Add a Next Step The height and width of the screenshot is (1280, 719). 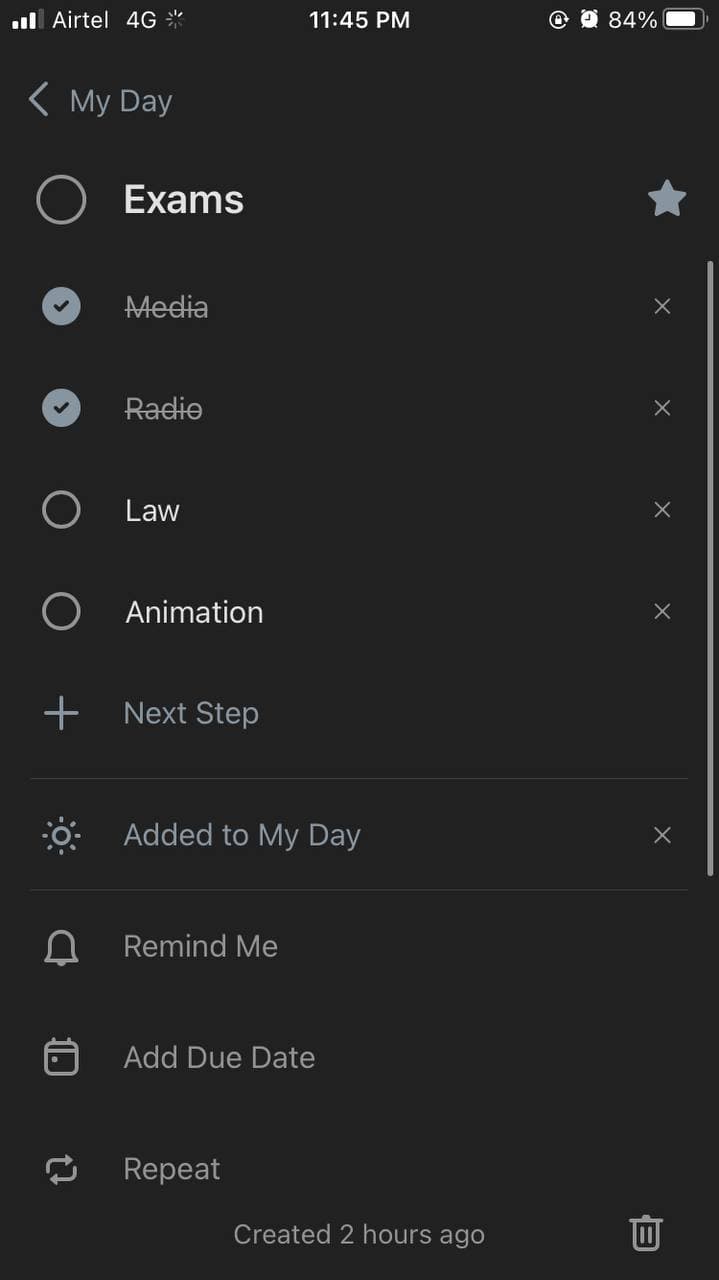[x=359, y=713]
